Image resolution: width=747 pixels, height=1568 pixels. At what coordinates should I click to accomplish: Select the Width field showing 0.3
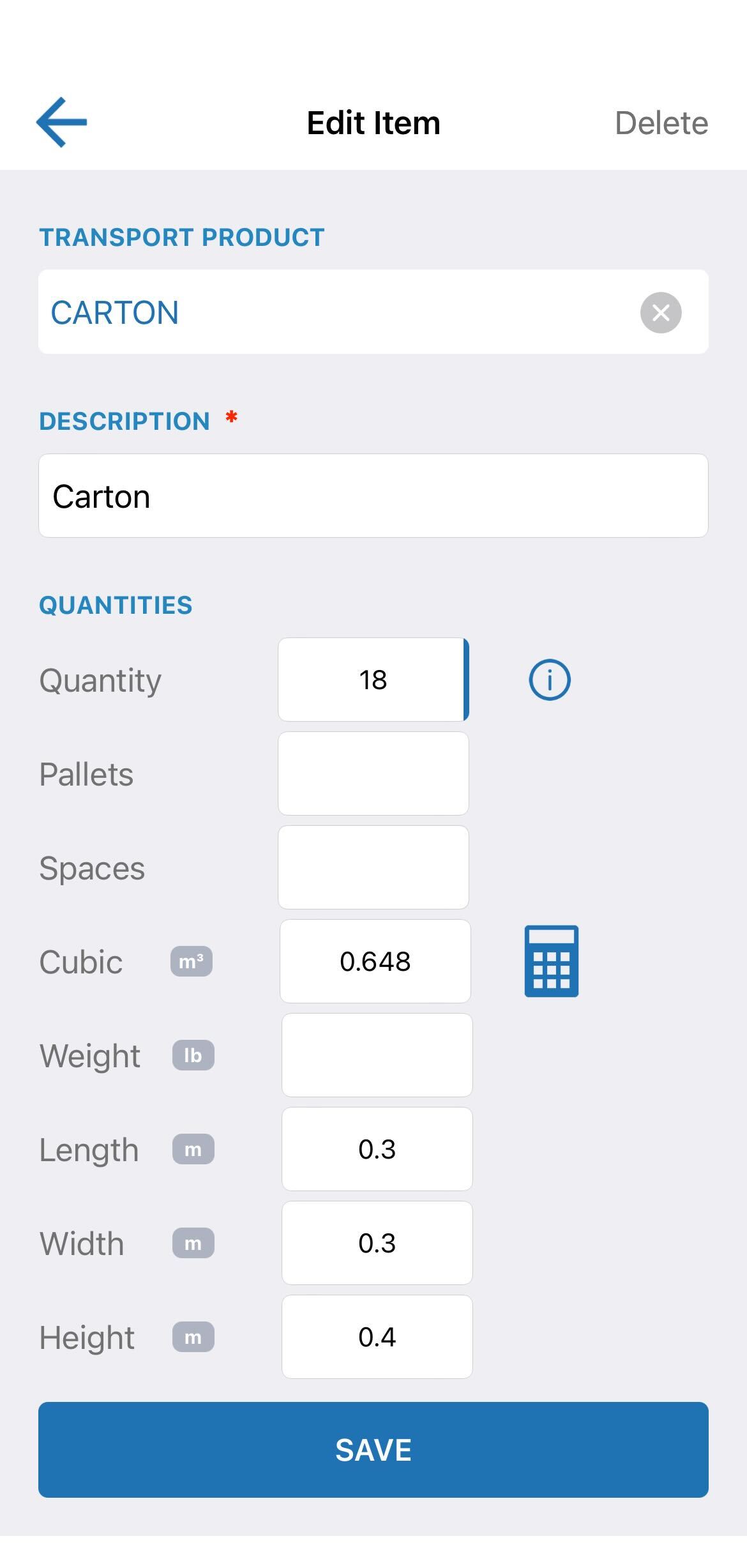tap(377, 1243)
